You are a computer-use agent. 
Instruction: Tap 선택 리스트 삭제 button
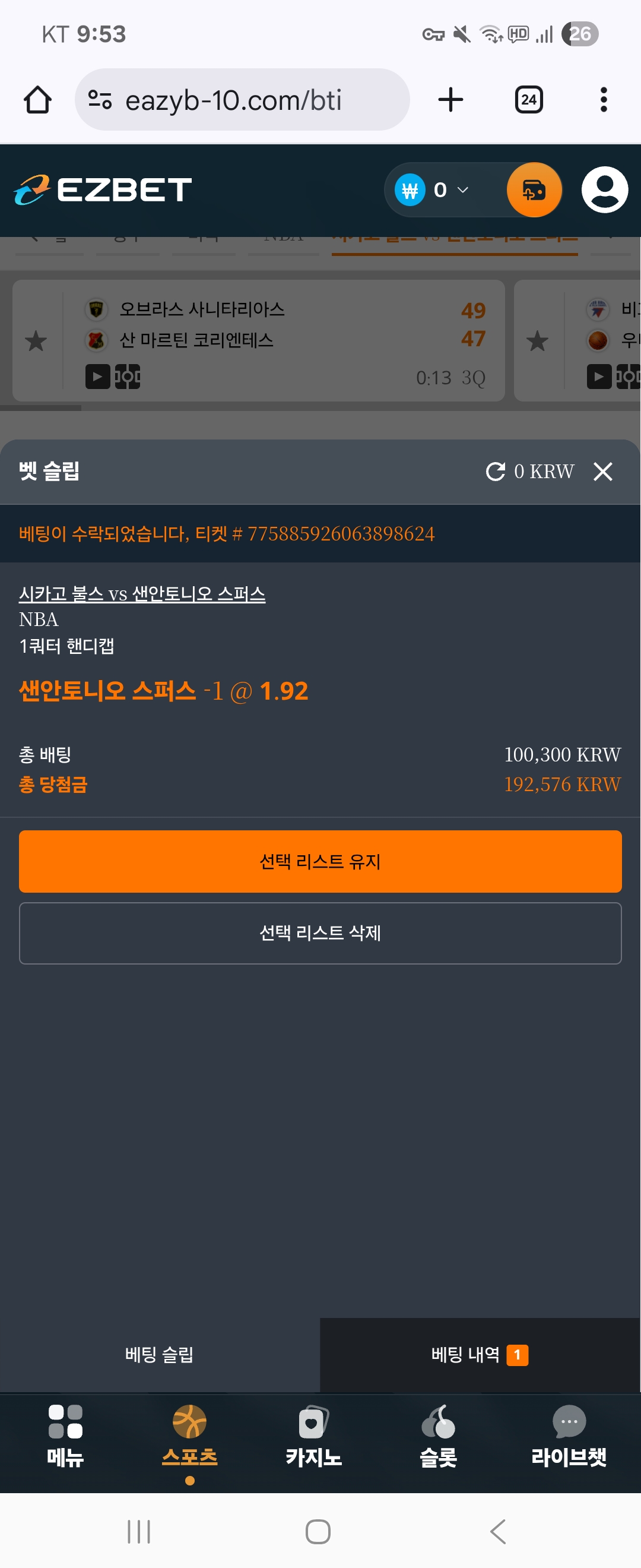coord(320,932)
